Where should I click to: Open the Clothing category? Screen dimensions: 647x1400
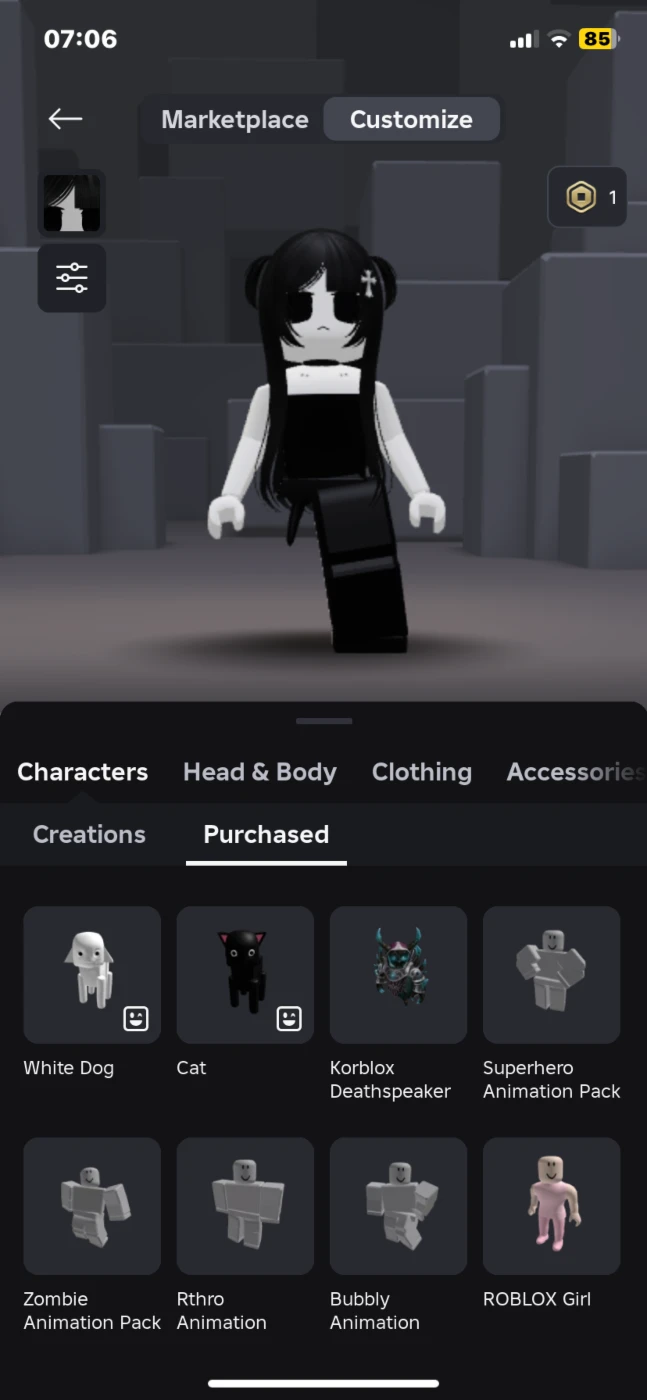(422, 772)
